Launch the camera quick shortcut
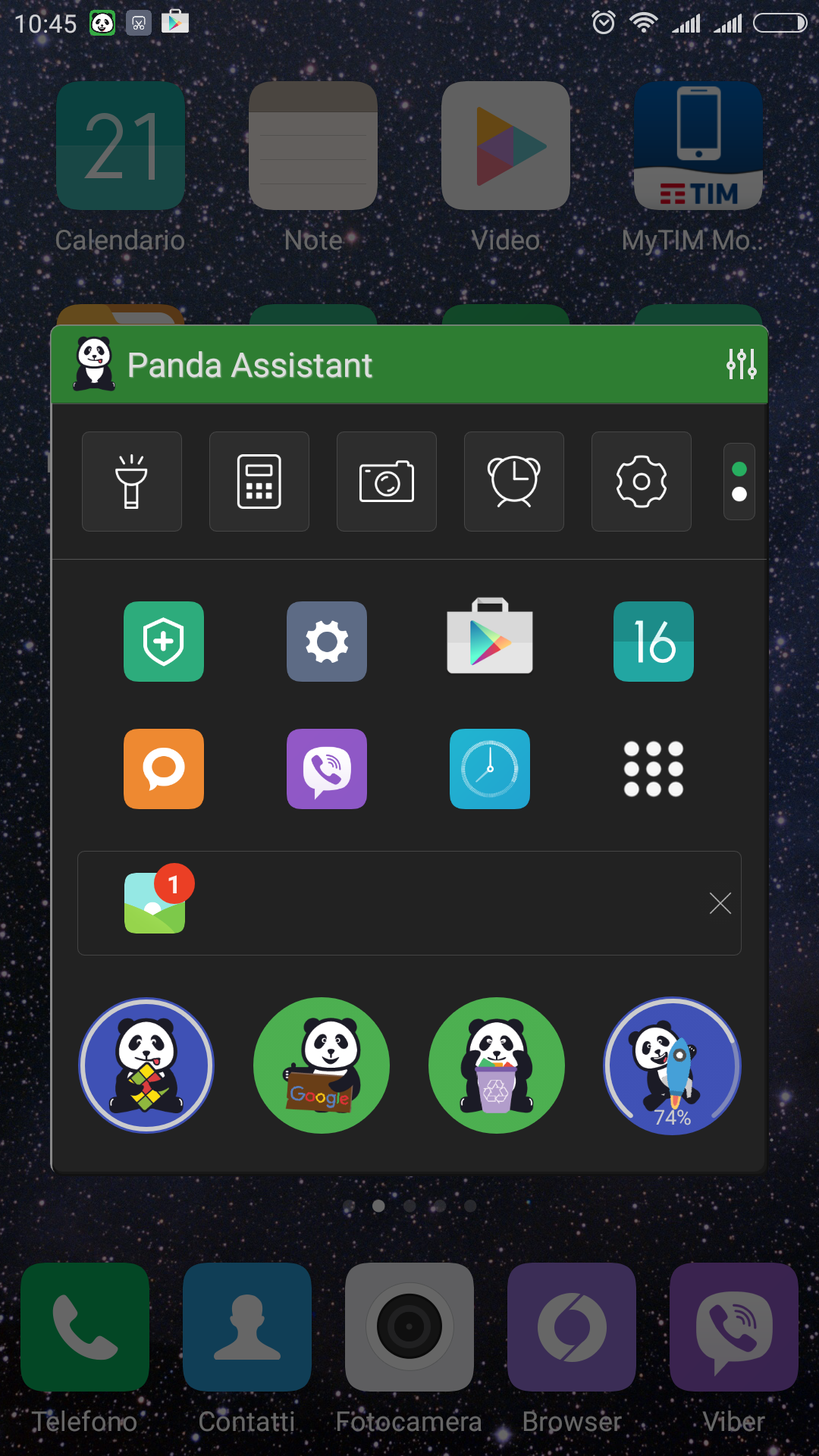The width and height of the screenshot is (819, 1456). pos(387,482)
